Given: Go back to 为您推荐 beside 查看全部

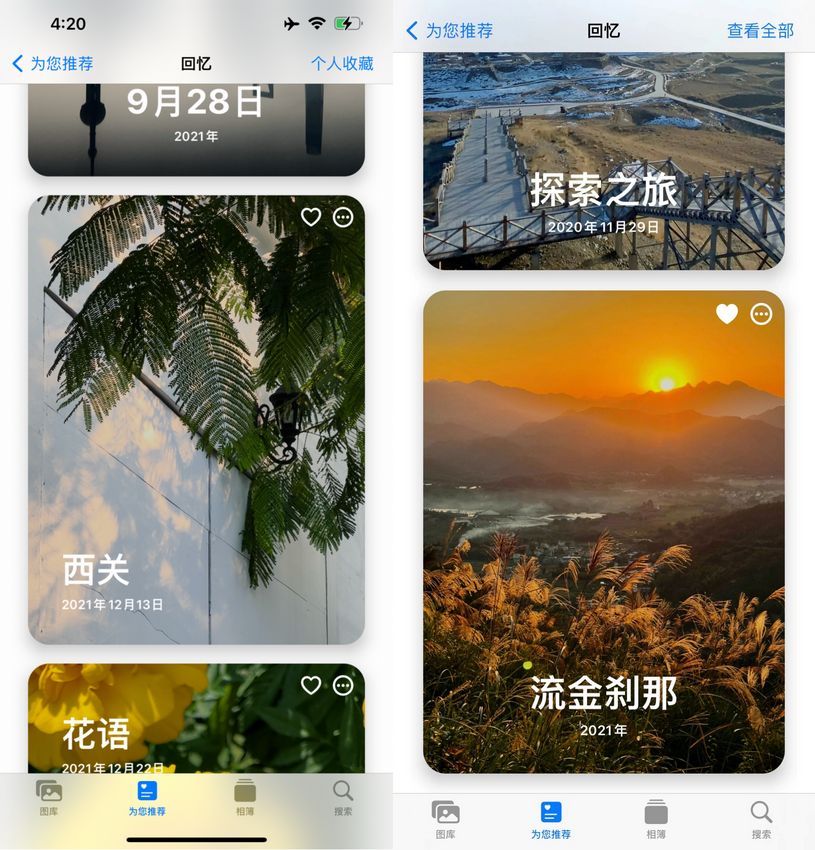Looking at the screenshot, I should [x=449, y=31].
